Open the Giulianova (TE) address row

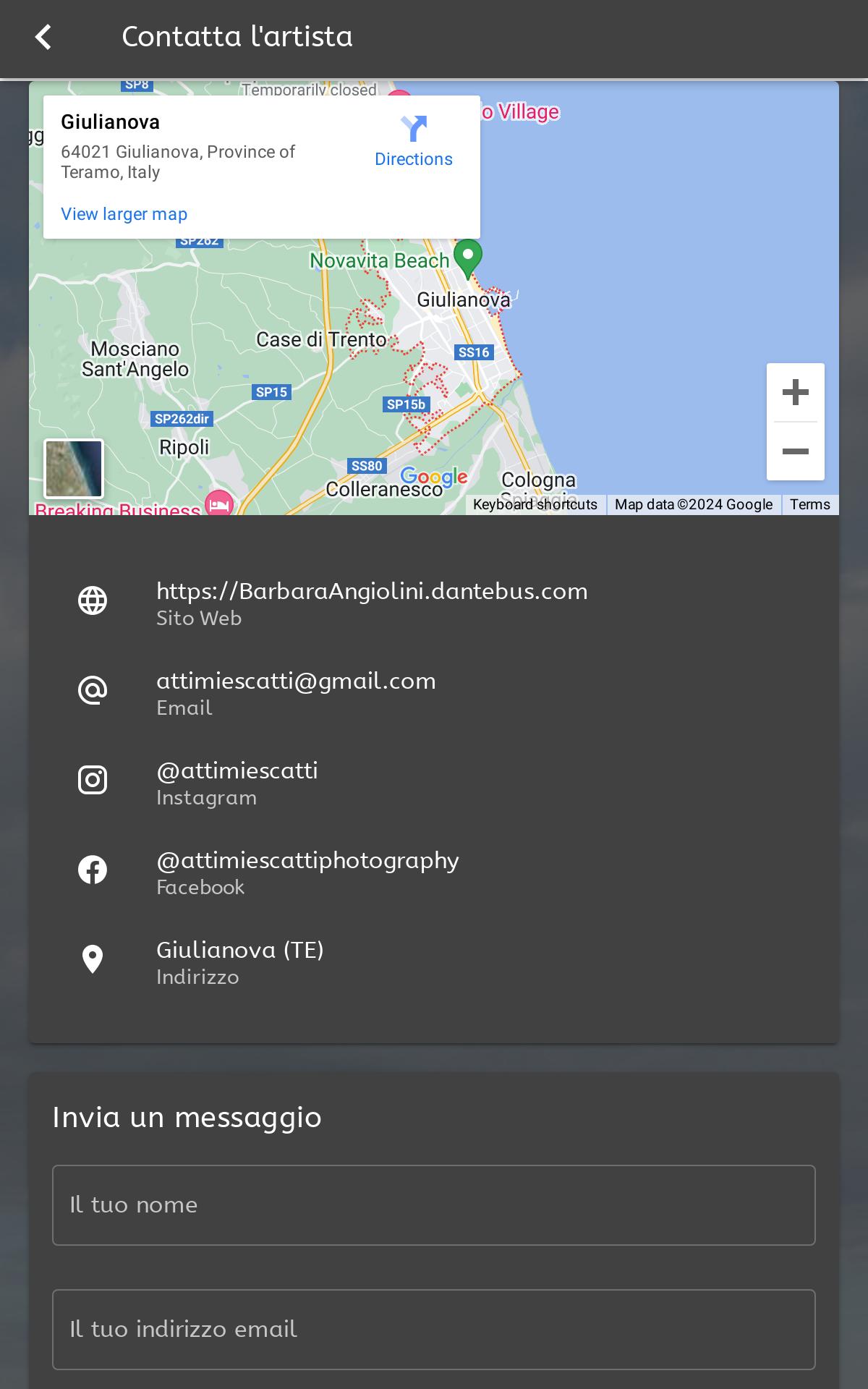click(x=240, y=961)
